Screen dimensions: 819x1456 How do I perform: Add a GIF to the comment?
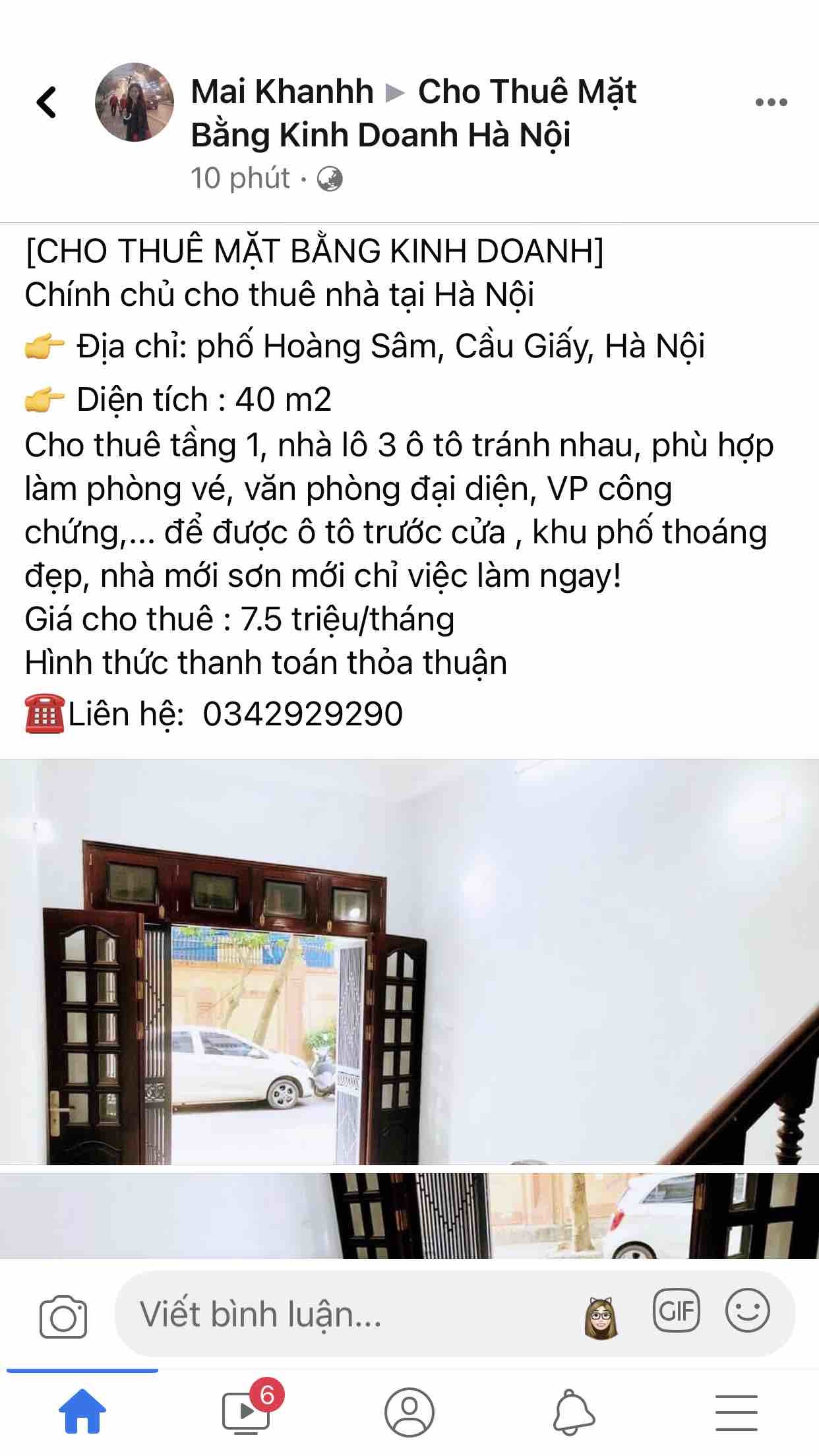[x=676, y=1310]
